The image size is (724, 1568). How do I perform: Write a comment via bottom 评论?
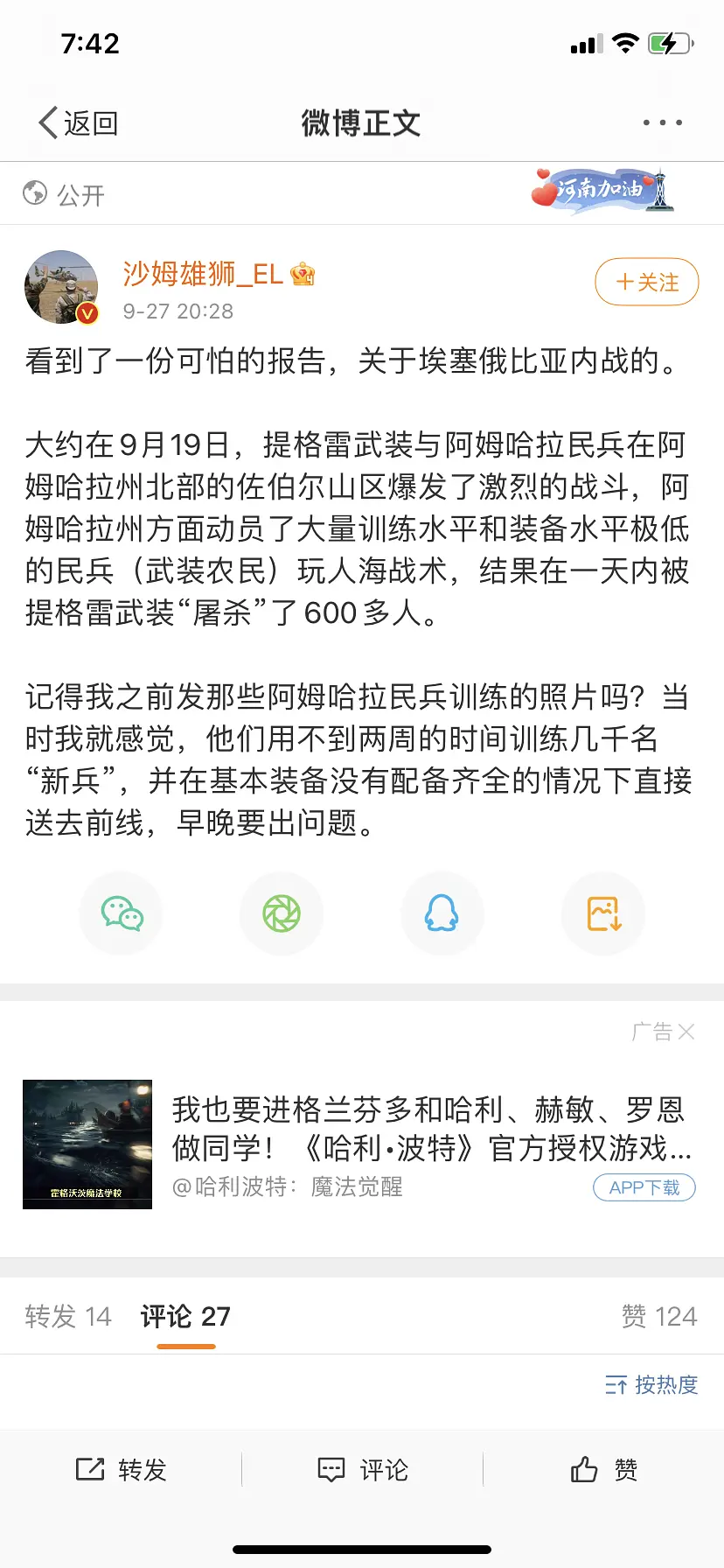click(x=362, y=1470)
